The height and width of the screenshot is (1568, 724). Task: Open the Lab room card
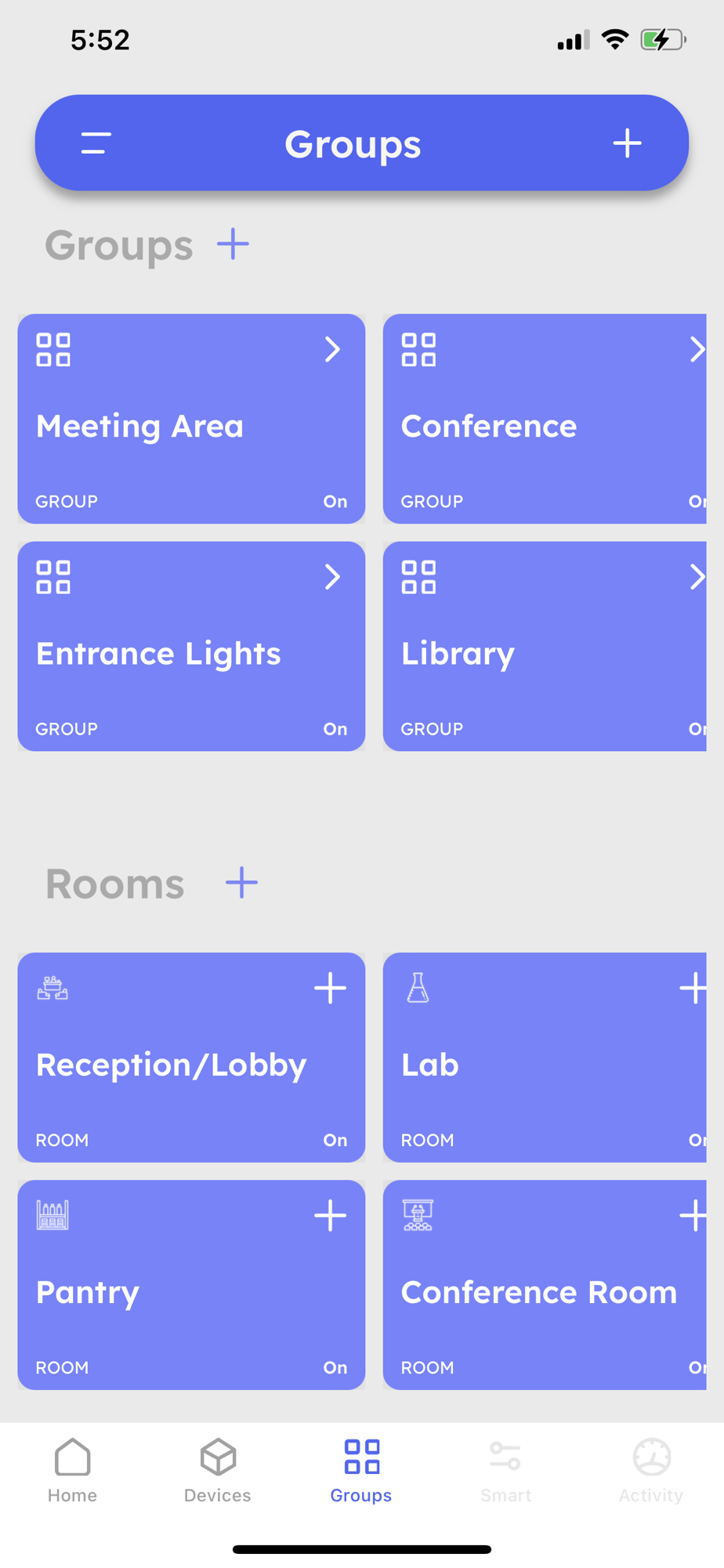545,1057
